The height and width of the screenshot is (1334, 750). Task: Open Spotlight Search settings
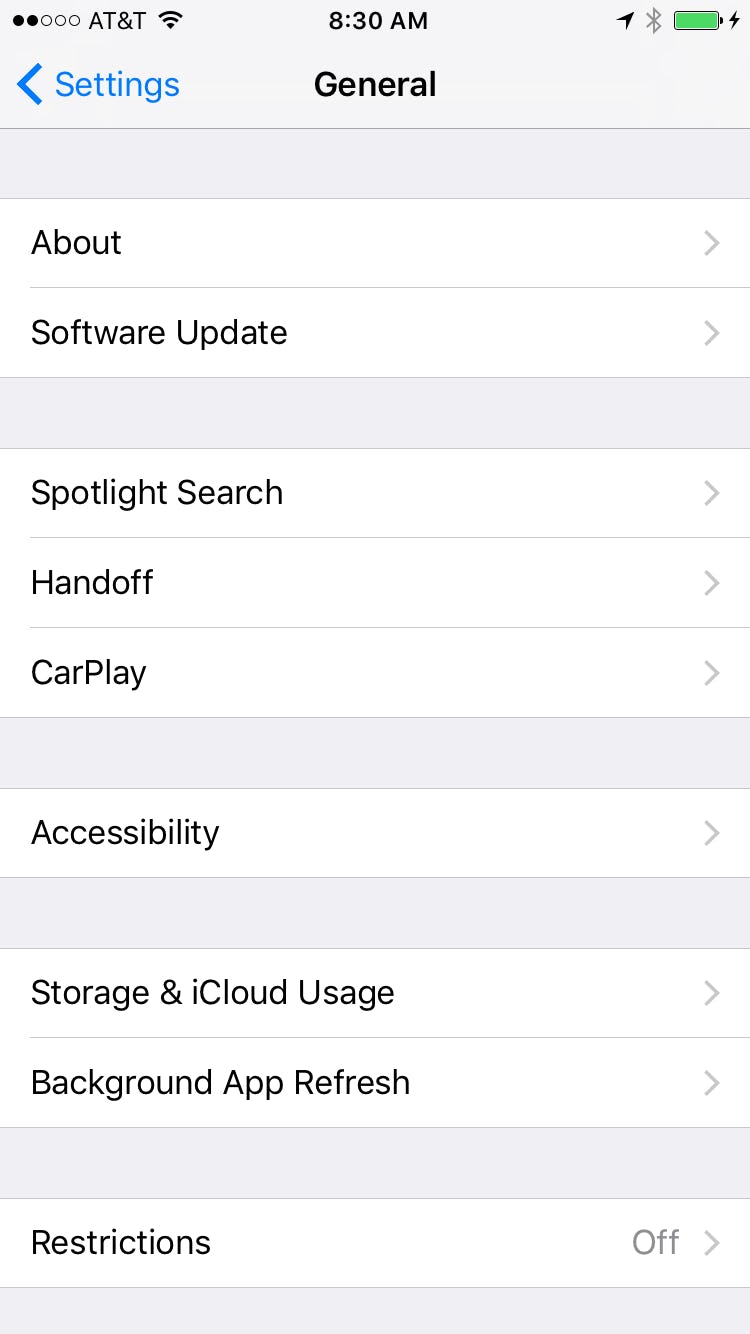pyautogui.click(x=375, y=493)
